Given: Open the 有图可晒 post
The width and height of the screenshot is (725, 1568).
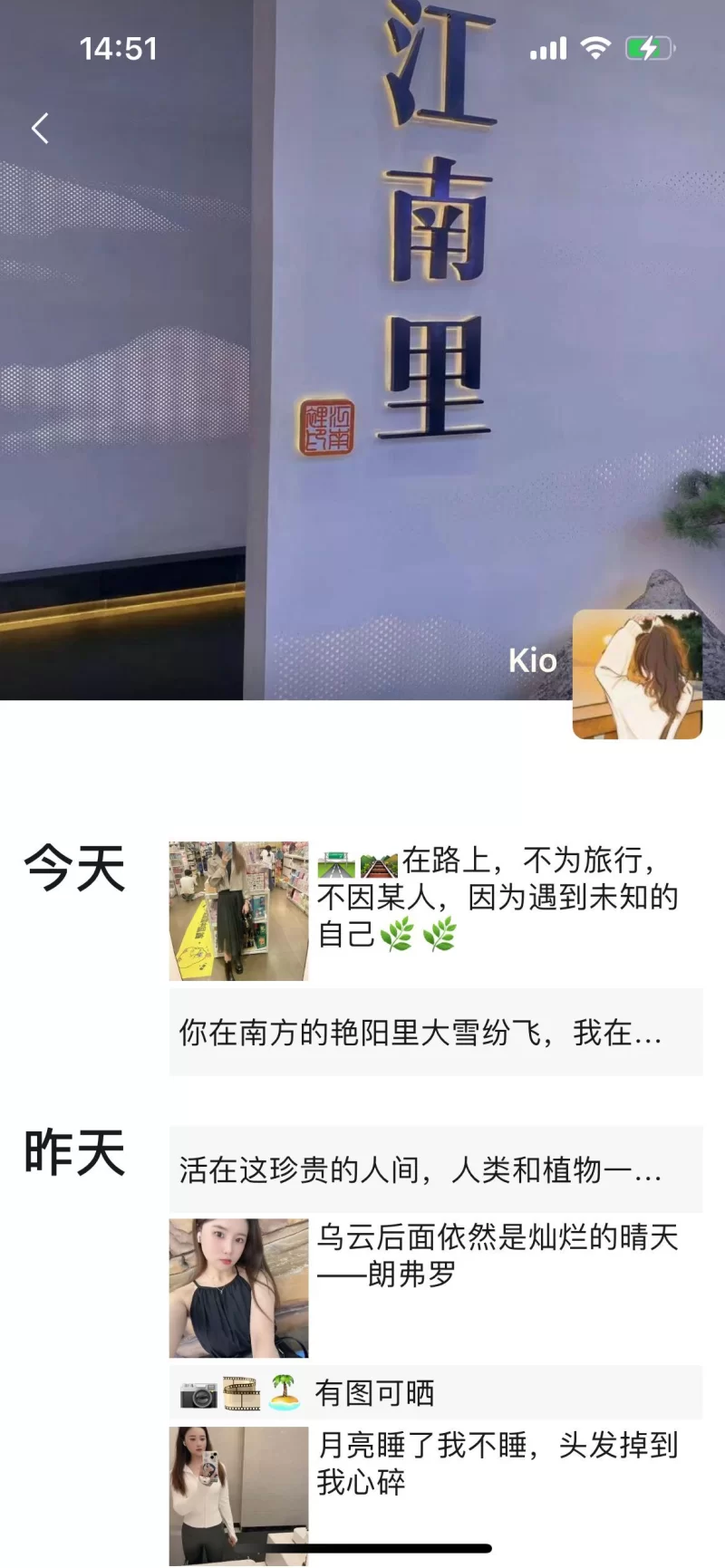Looking at the screenshot, I should click(435, 1392).
